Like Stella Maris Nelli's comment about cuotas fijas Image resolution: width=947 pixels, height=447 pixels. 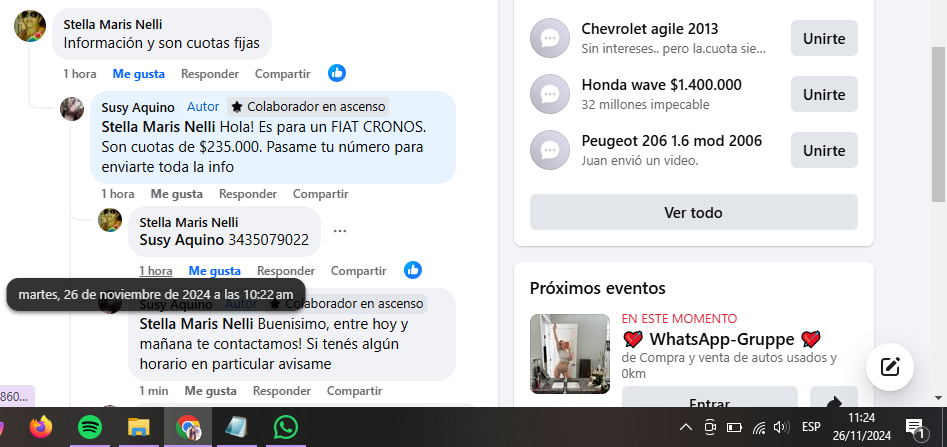point(138,73)
